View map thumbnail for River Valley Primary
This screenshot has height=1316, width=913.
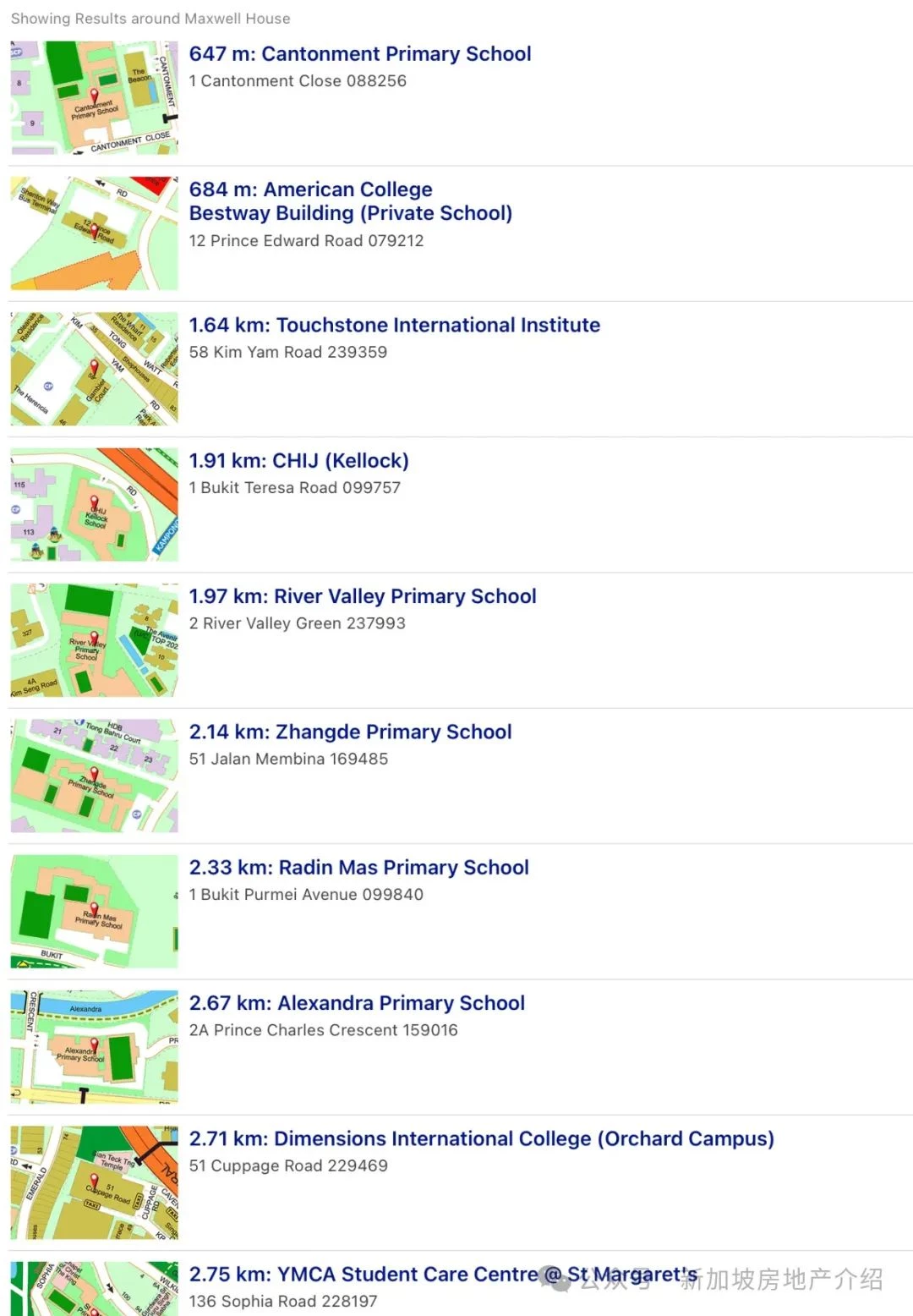point(94,640)
